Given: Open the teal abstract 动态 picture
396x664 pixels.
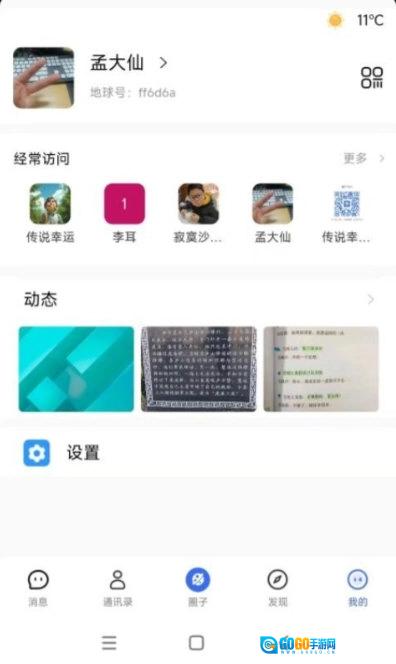Looking at the screenshot, I should (76, 369).
